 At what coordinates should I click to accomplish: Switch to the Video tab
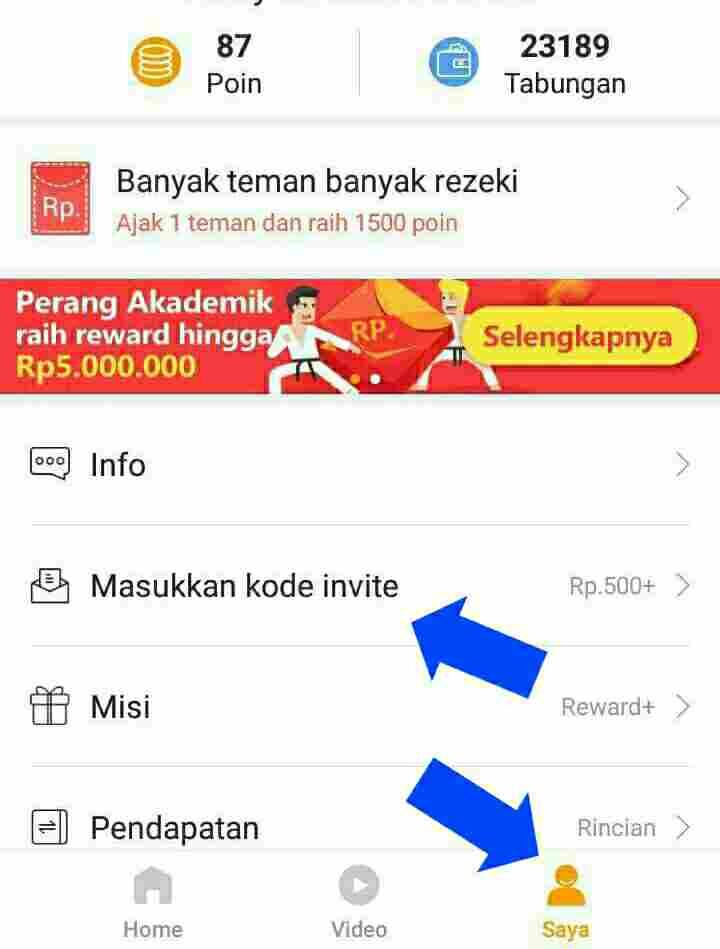pos(359,902)
